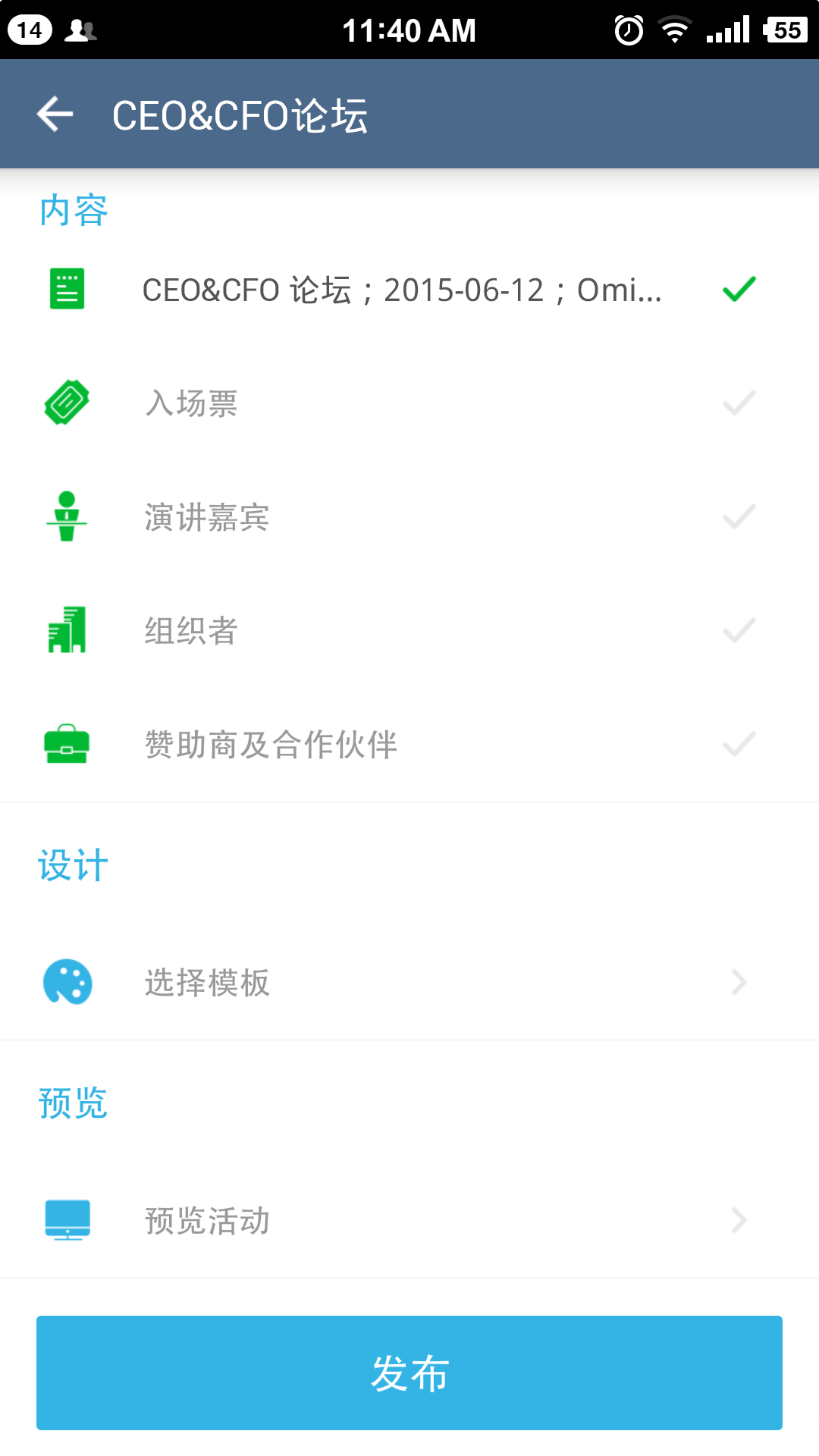Viewport: 819px width, 1456px height.
Task: Tap the 发布 publish button
Action: click(409, 1373)
